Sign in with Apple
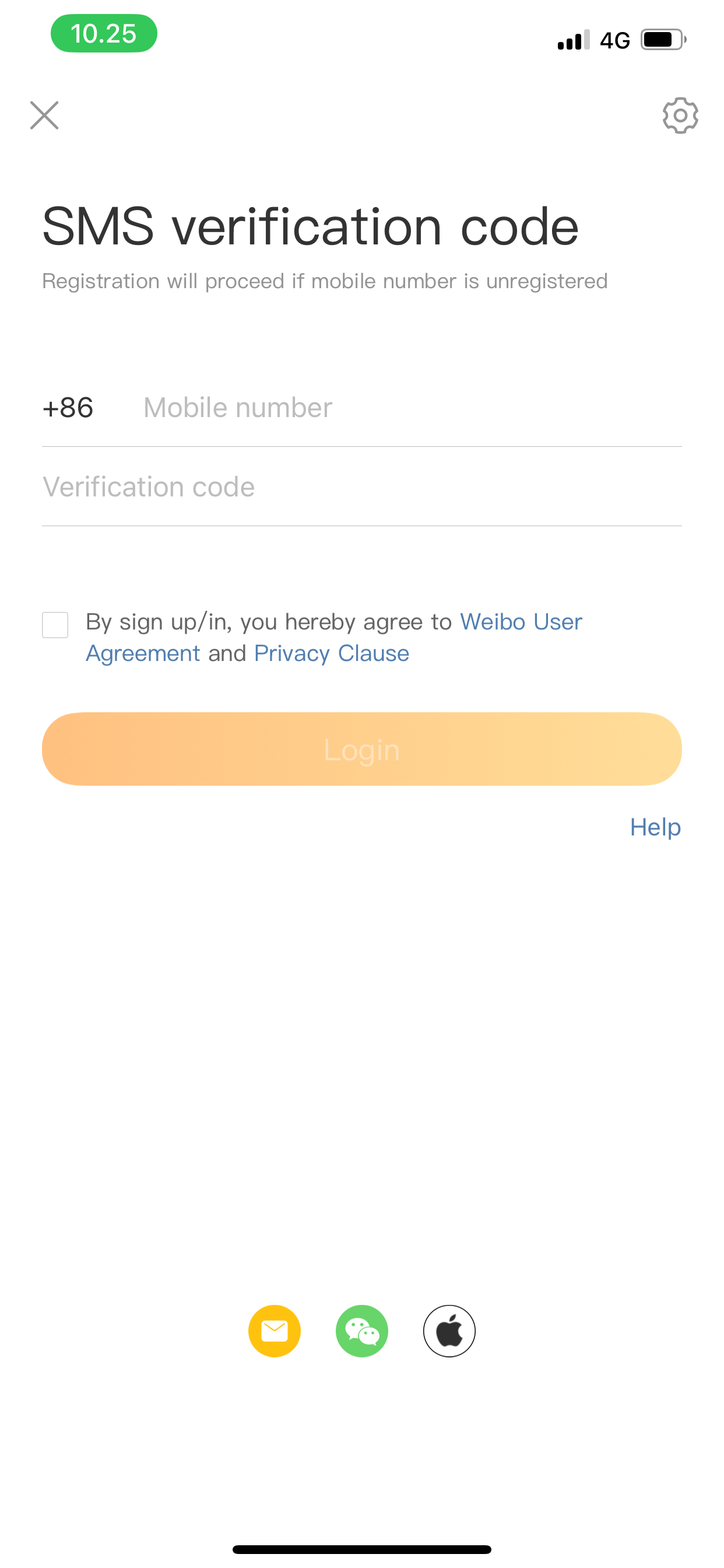The width and height of the screenshot is (724, 1568). pos(449,1331)
